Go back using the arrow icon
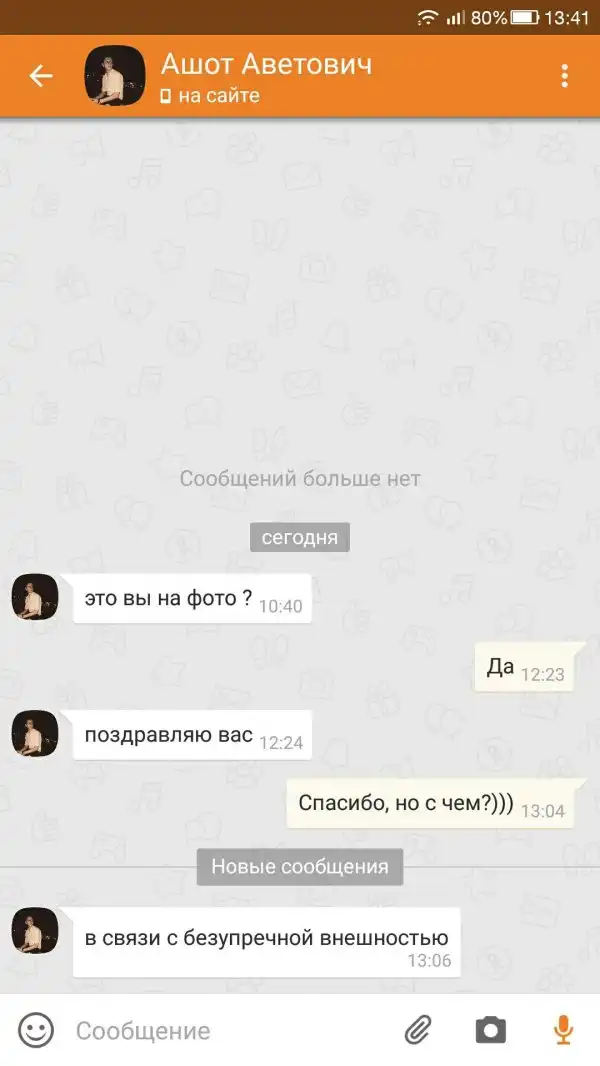This screenshot has width=600, height=1066. coord(40,76)
